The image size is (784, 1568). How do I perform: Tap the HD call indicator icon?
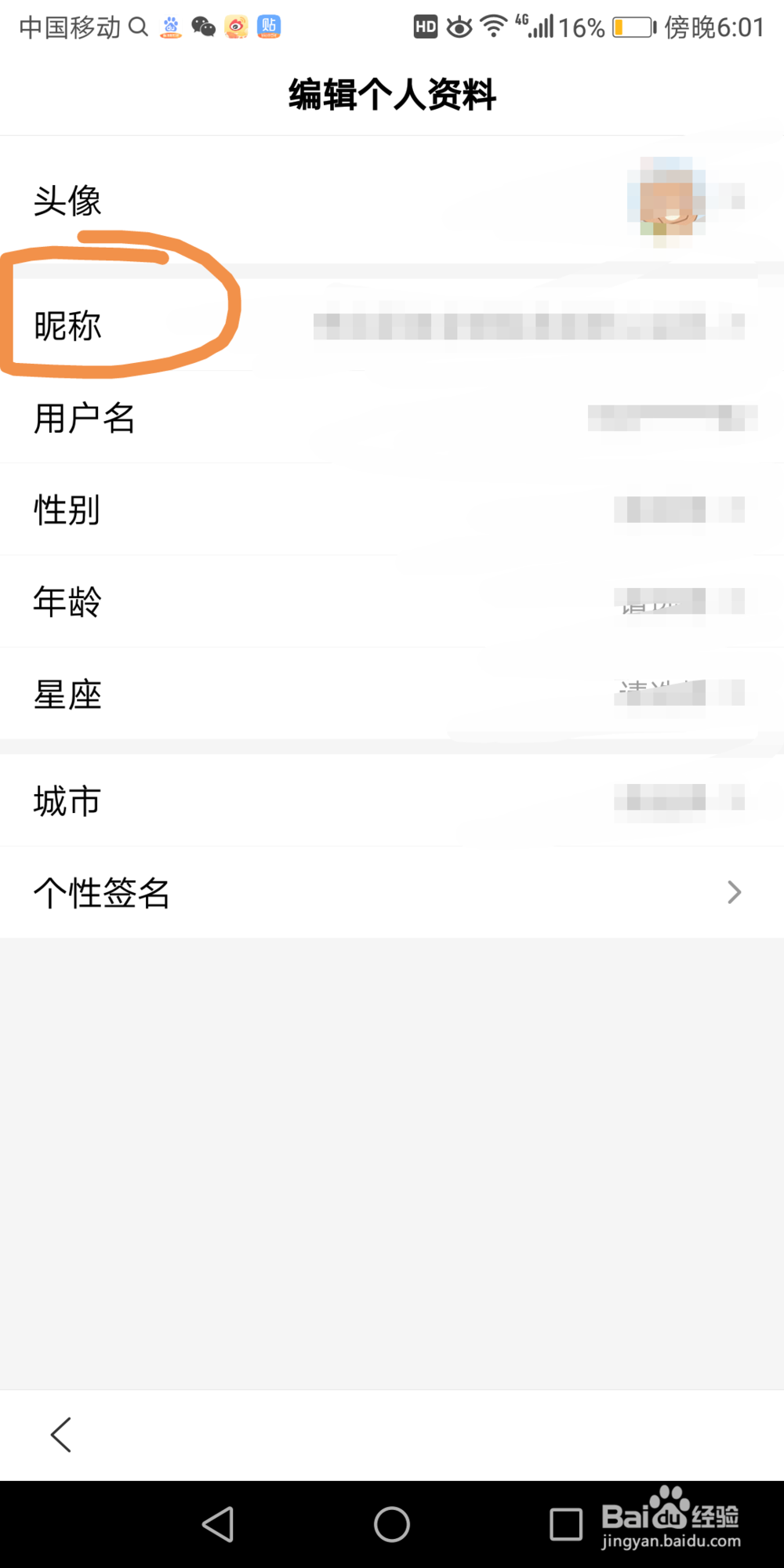426,27
